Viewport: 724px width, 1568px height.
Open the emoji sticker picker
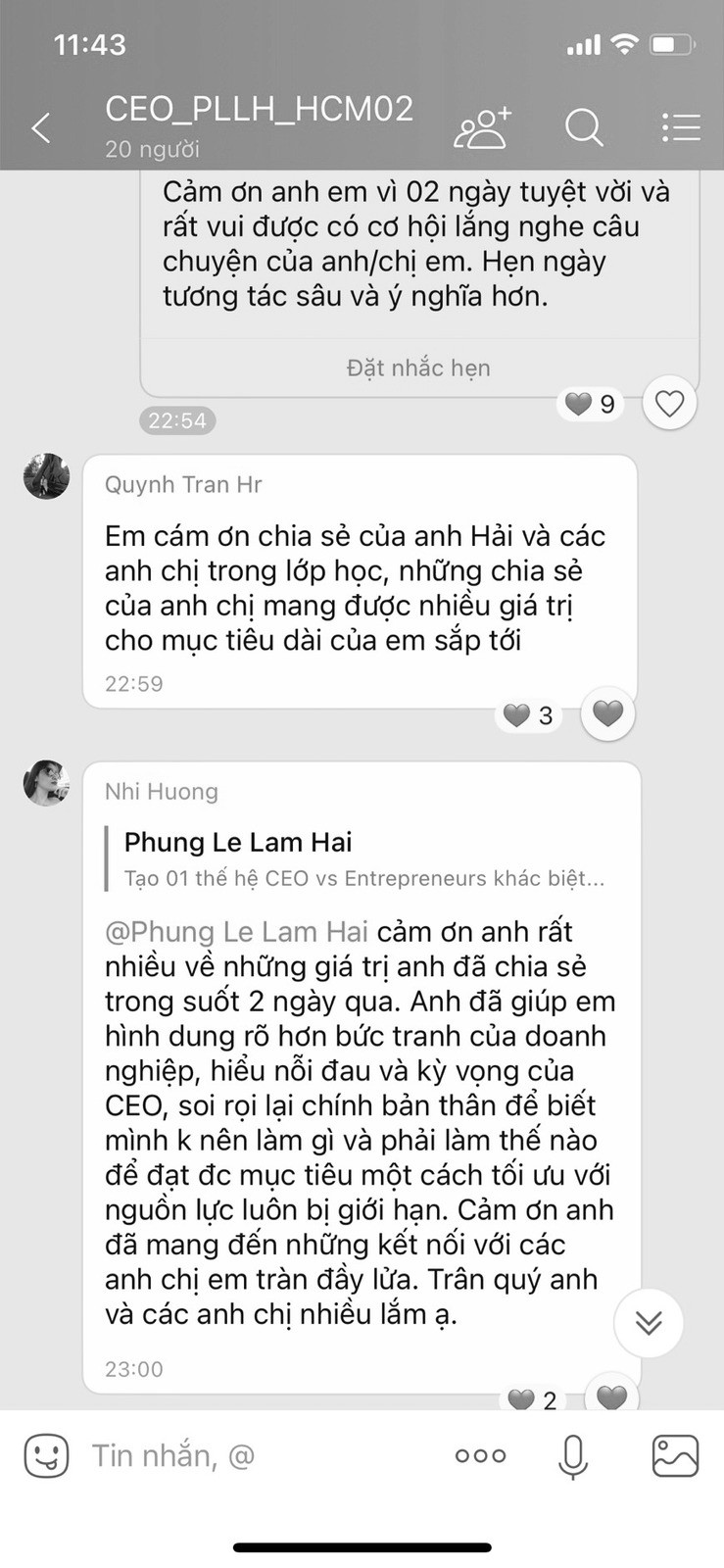pos(46,1455)
